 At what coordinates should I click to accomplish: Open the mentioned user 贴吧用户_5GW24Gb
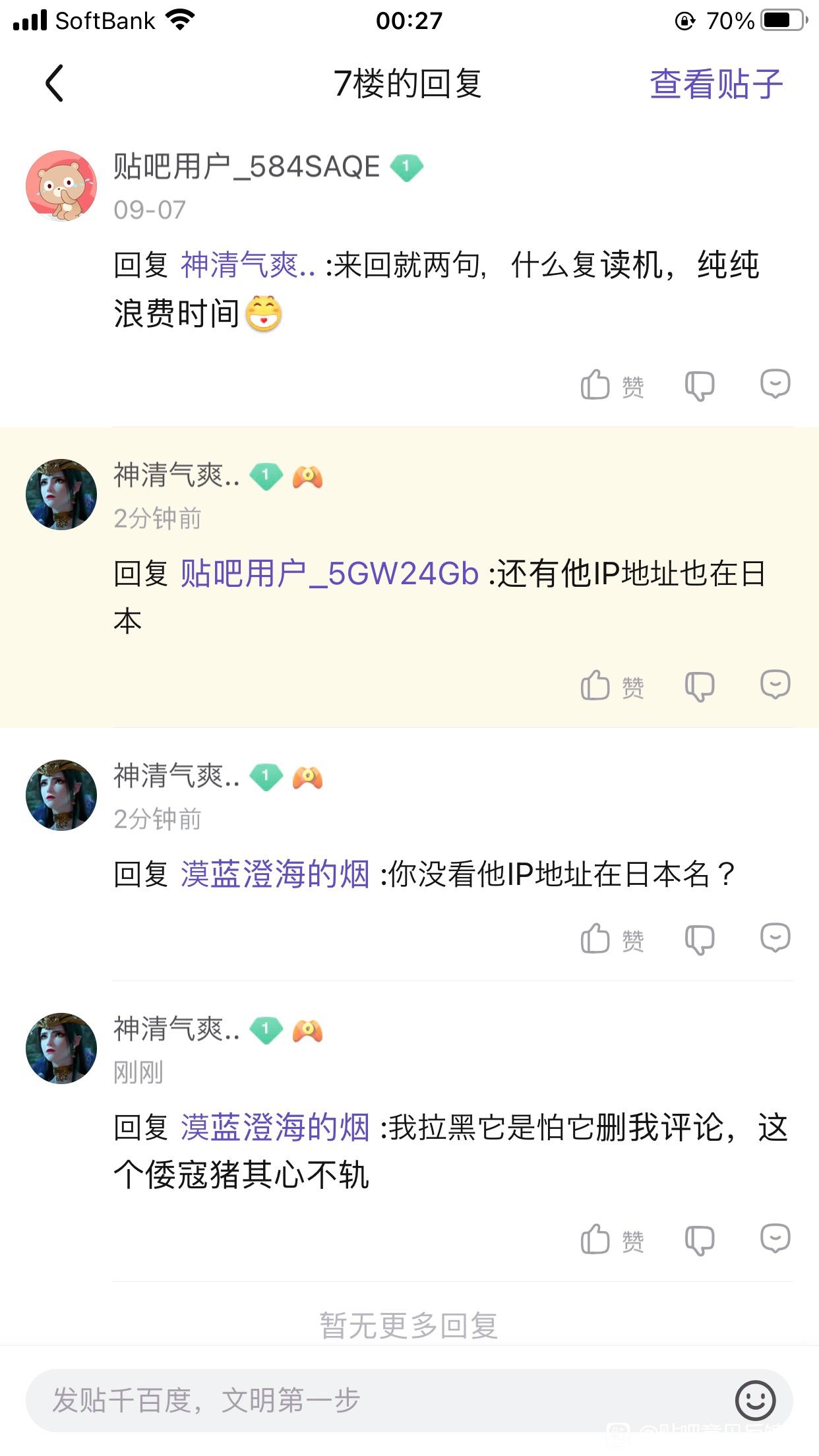[329, 574]
